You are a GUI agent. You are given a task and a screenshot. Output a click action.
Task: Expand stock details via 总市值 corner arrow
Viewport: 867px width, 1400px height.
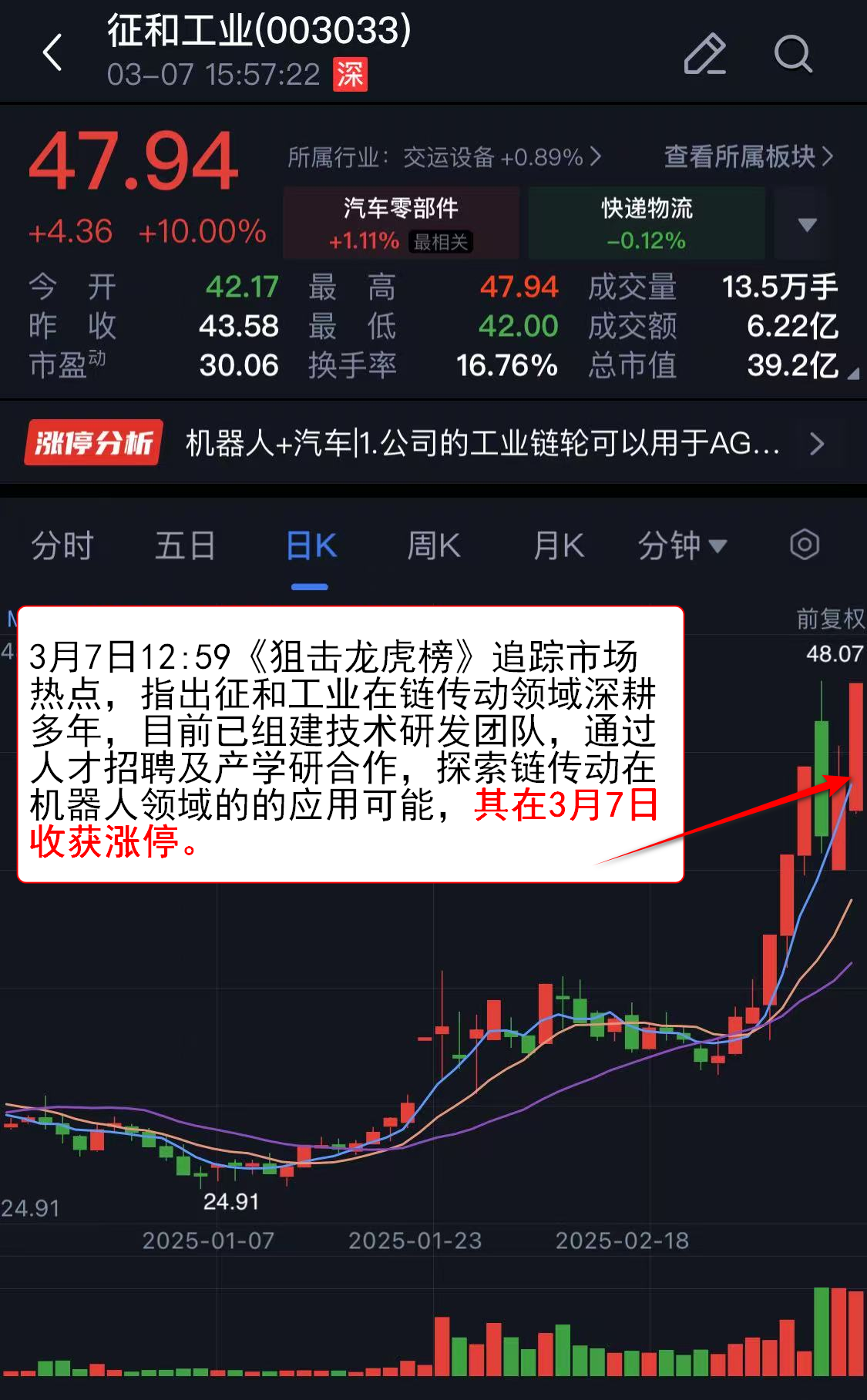coord(853,373)
